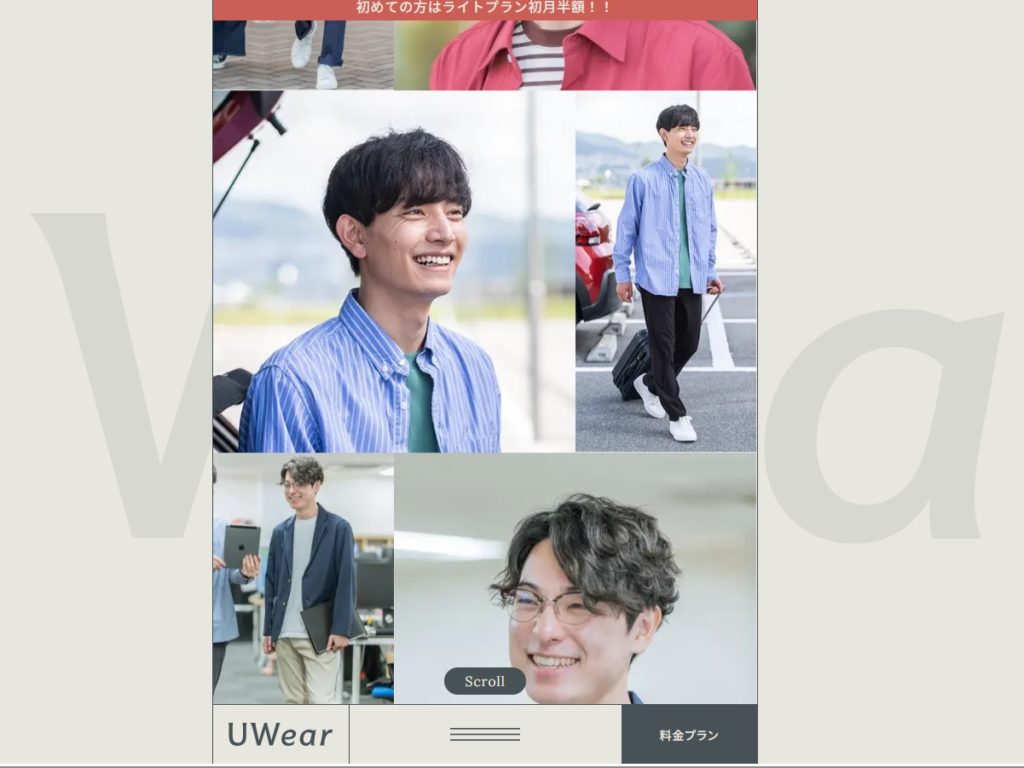
Task: Tap the UWear logo home link
Action: (x=280, y=735)
